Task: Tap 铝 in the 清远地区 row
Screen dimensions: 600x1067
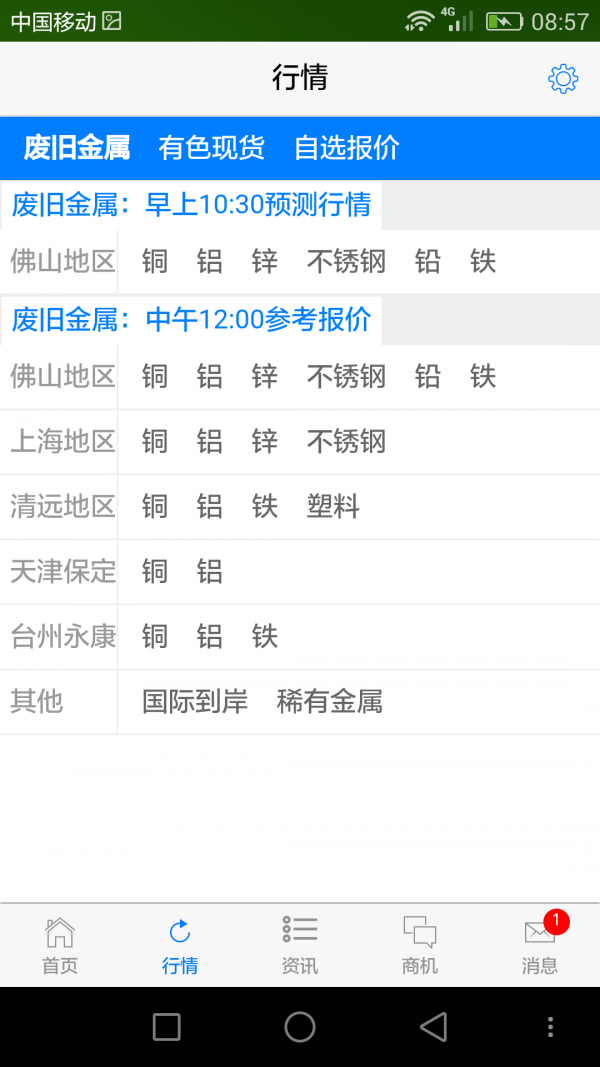Action: tap(210, 507)
